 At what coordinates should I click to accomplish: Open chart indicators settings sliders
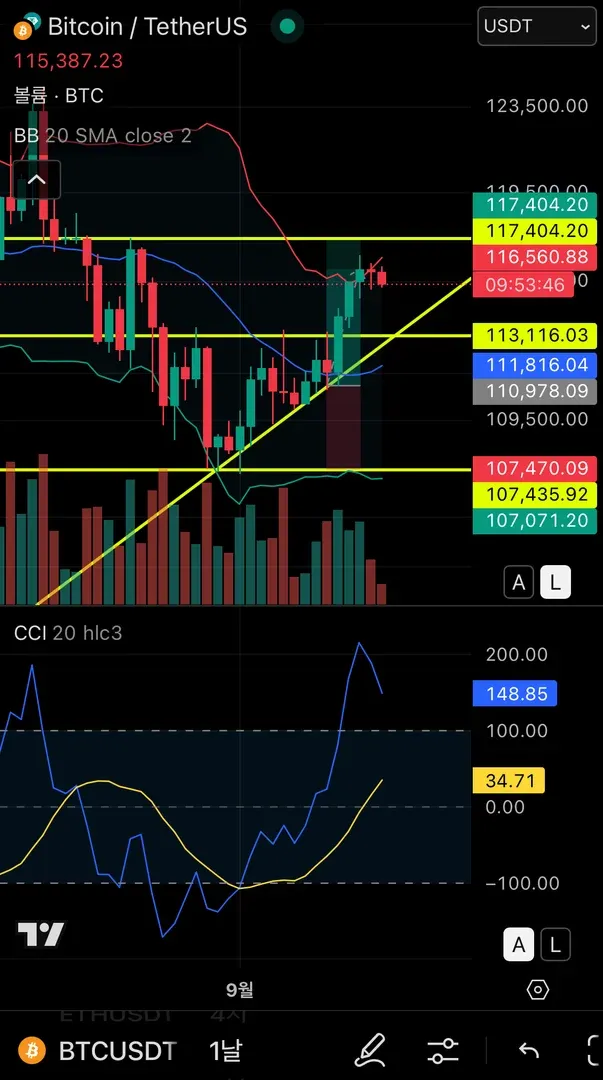coord(442,1050)
